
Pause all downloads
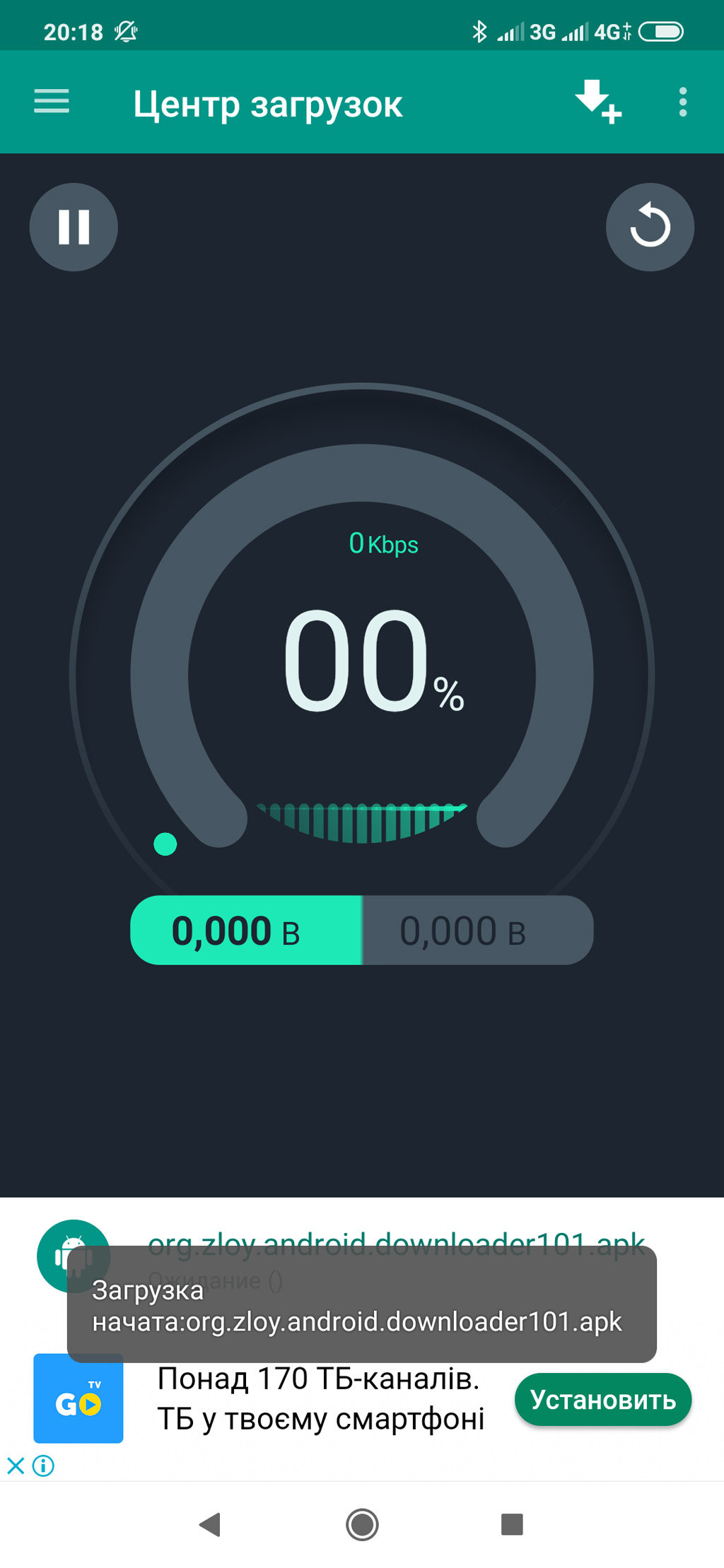[x=74, y=227]
